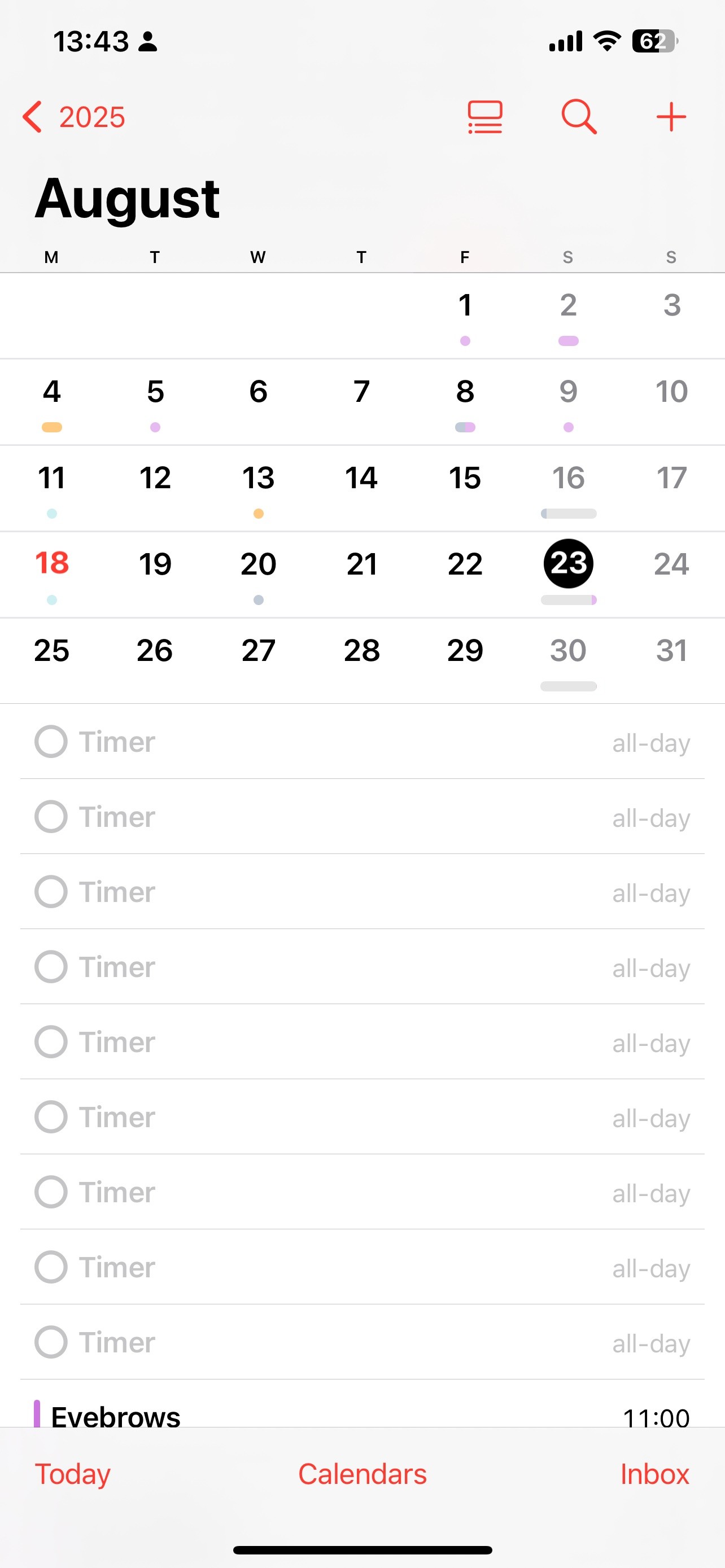The image size is (725, 1568).
Task: Select August 30 in the calendar
Action: tap(568, 651)
